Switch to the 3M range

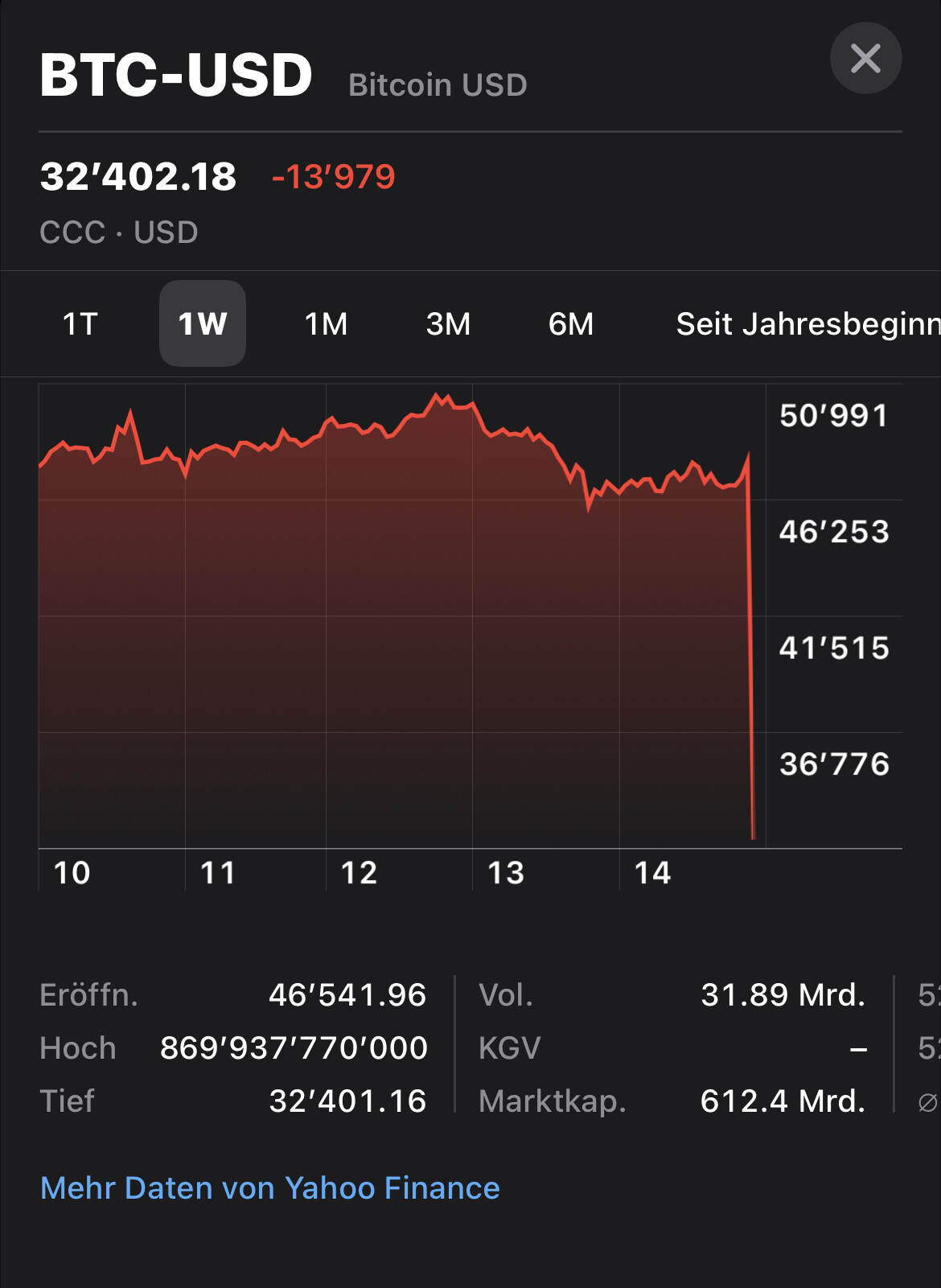448,324
